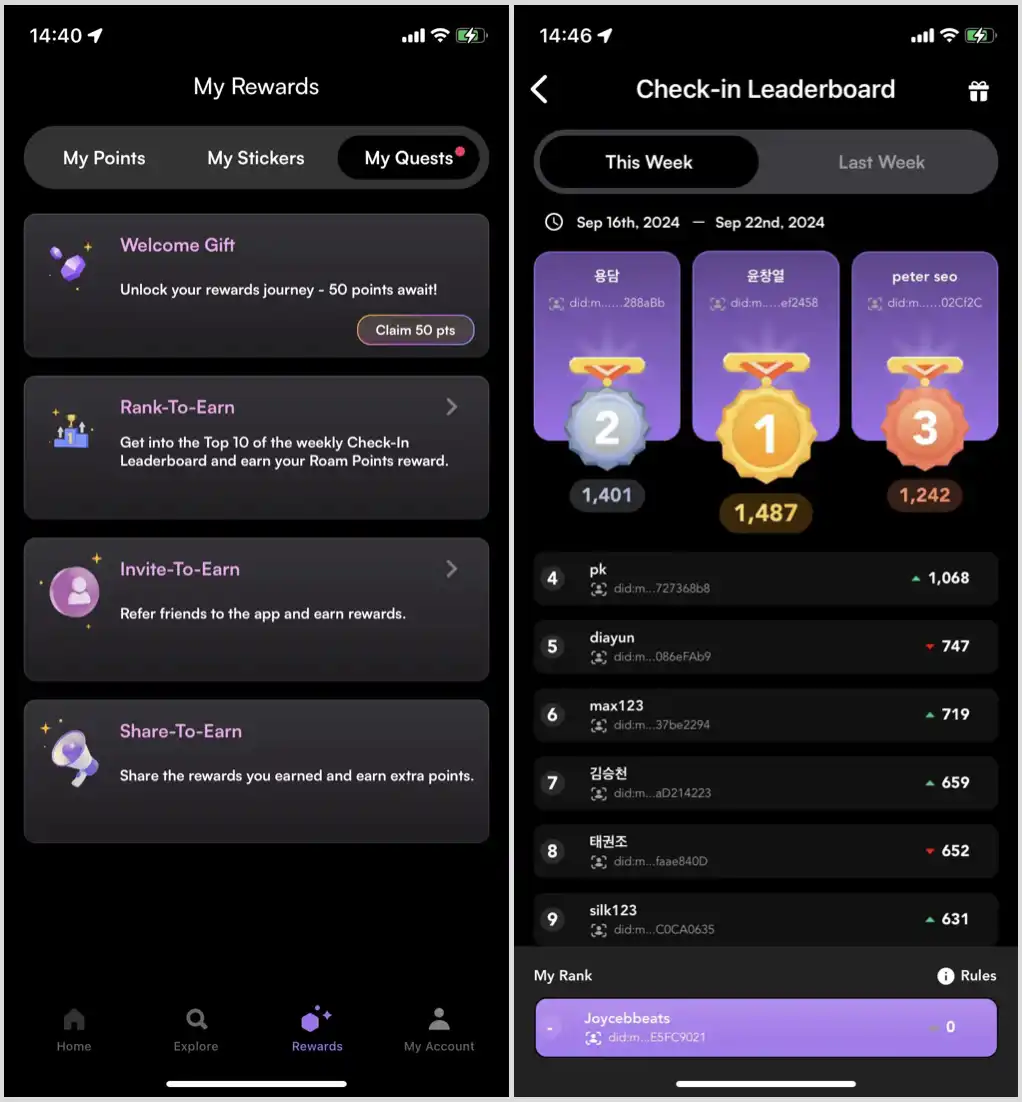1022x1102 pixels.
Task: Open the Explore tab
Action: click(196, 1030)
